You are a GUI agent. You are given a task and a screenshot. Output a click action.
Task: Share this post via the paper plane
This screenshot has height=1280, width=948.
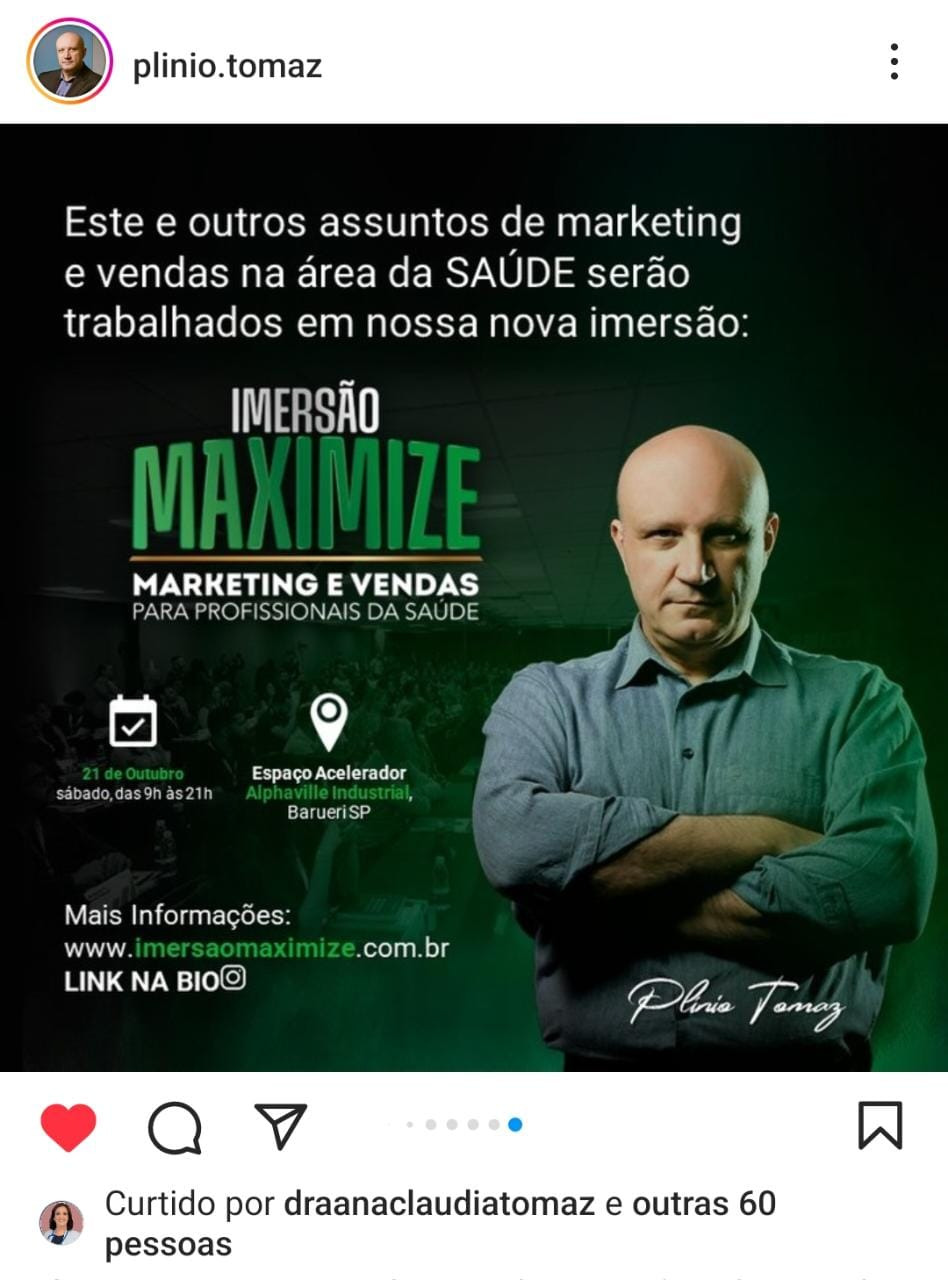coord(280,1126)
